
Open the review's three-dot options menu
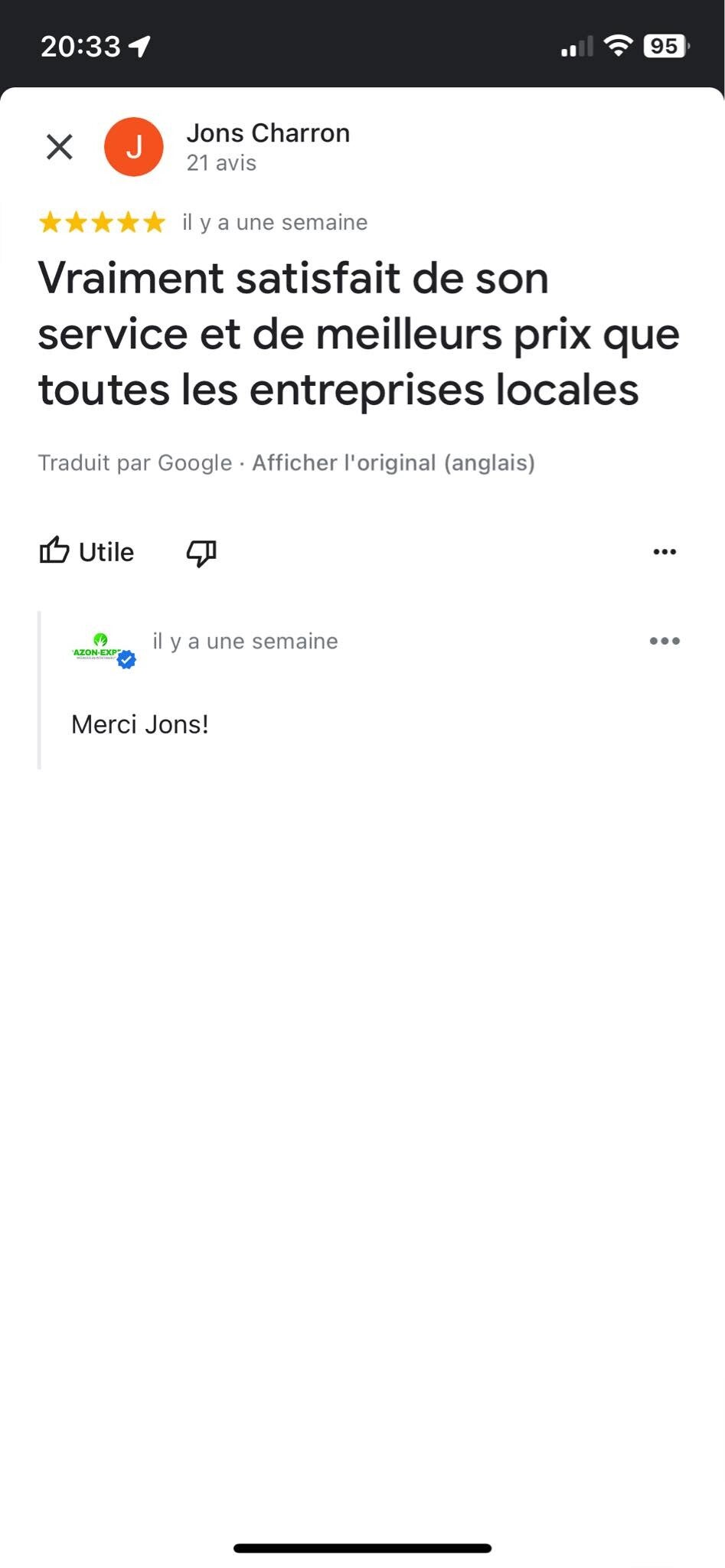point(664,552)
